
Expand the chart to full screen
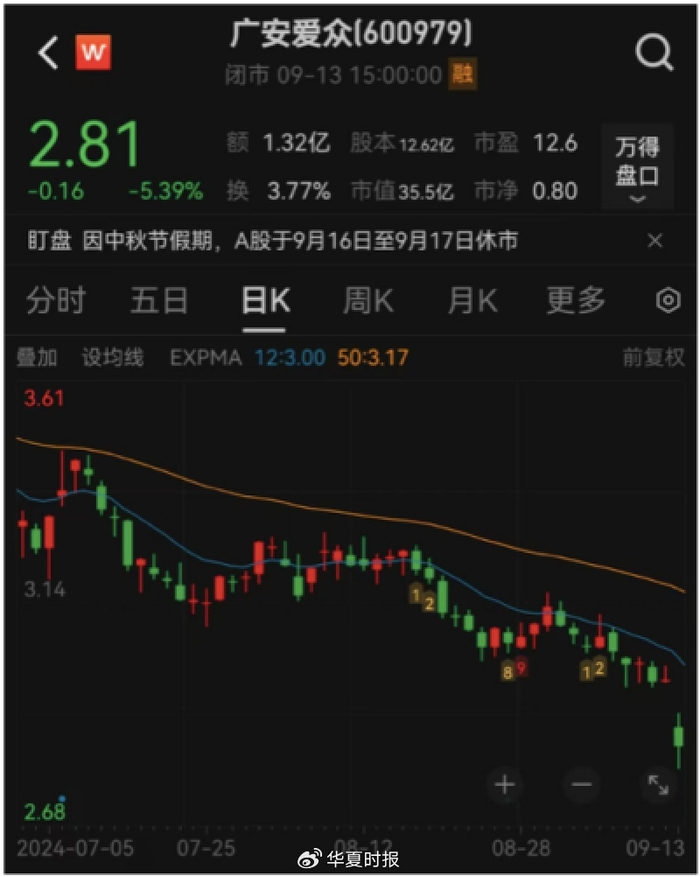(658, 785)
